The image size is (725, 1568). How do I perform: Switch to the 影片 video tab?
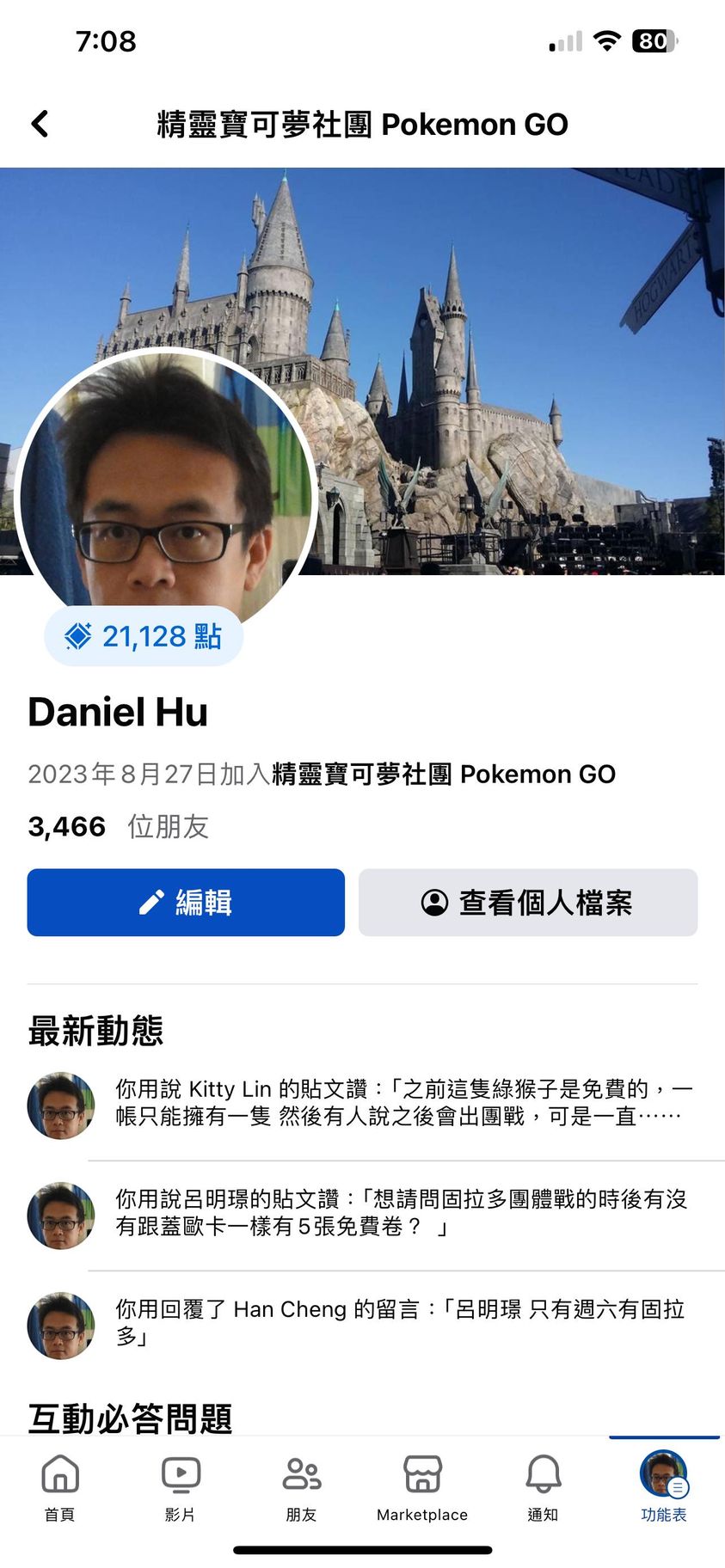pyautogui.click(x=181, y=1488)
